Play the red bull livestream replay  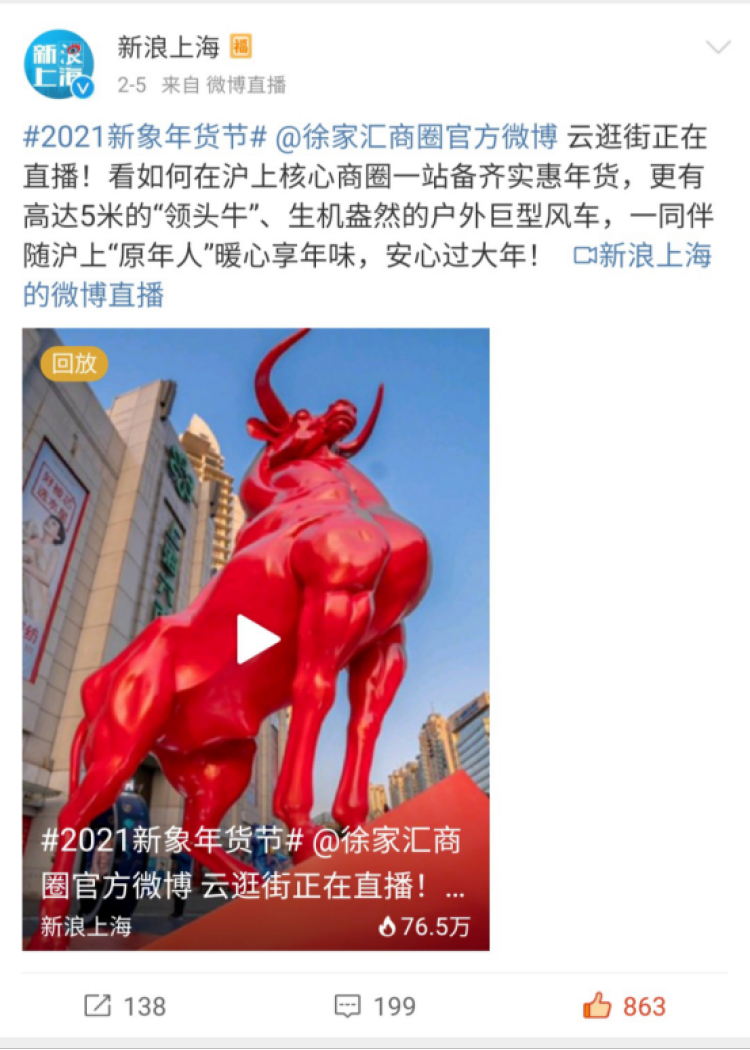(257, 639)
